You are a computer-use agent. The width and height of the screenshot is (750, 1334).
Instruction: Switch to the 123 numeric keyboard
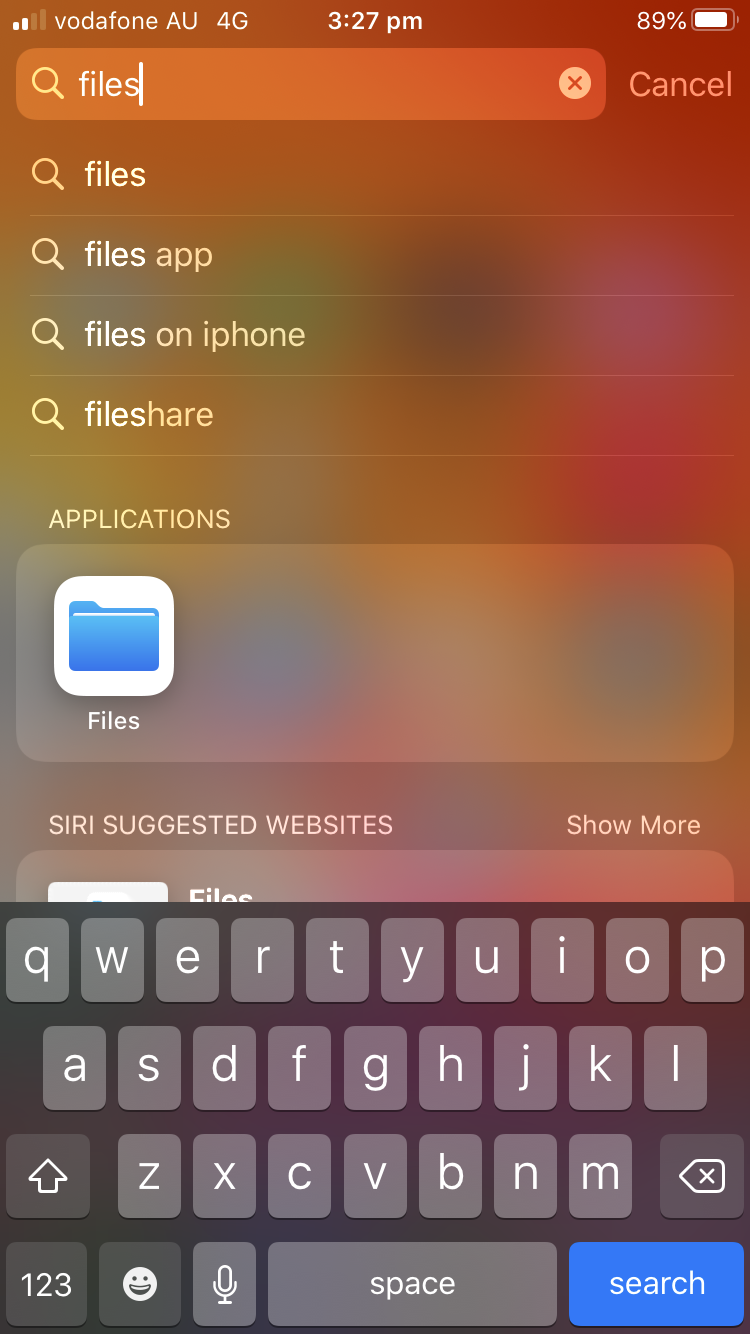coord(47,1284)
